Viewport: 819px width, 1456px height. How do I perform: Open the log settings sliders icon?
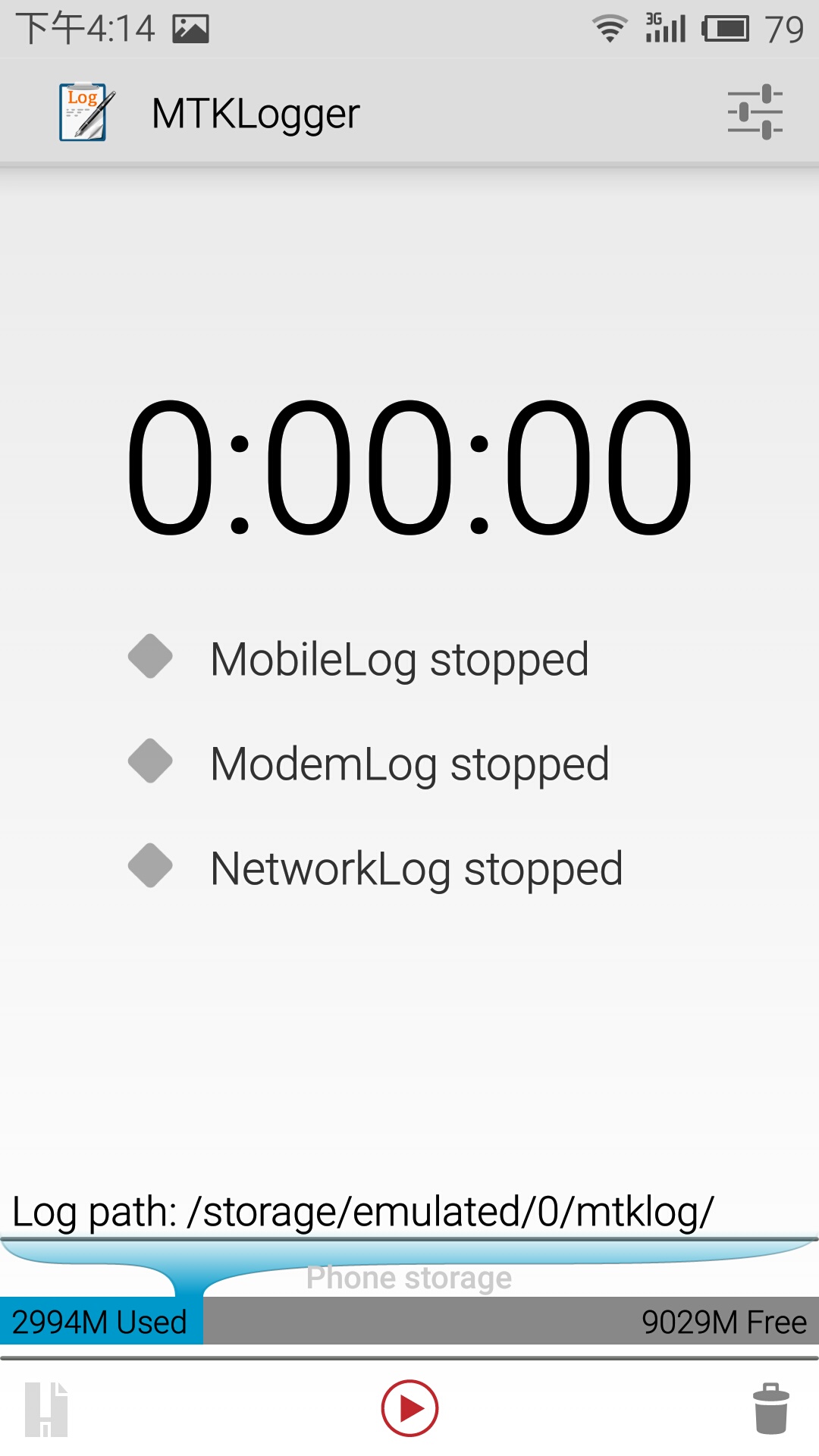(x=755, y=112)
